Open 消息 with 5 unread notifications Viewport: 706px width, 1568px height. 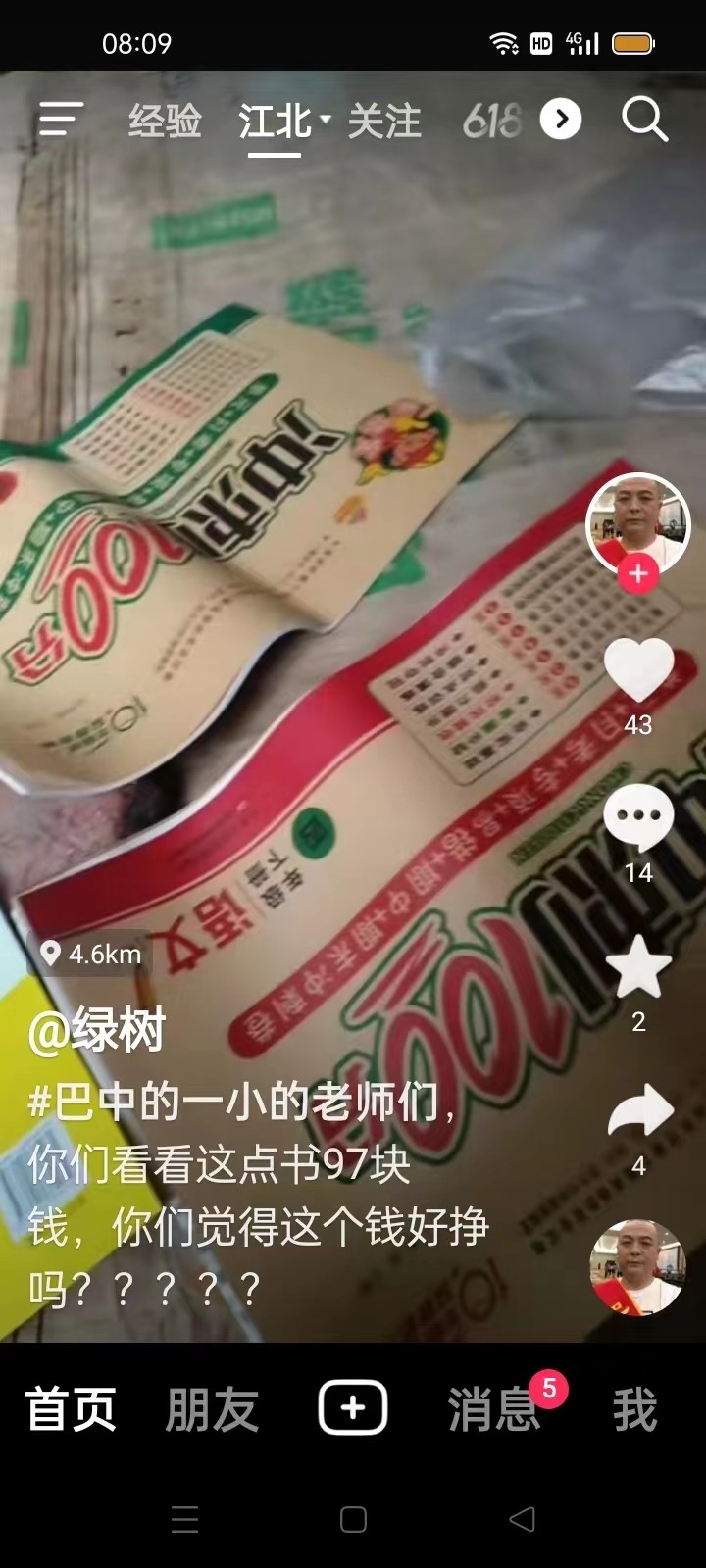point(493,1410)
